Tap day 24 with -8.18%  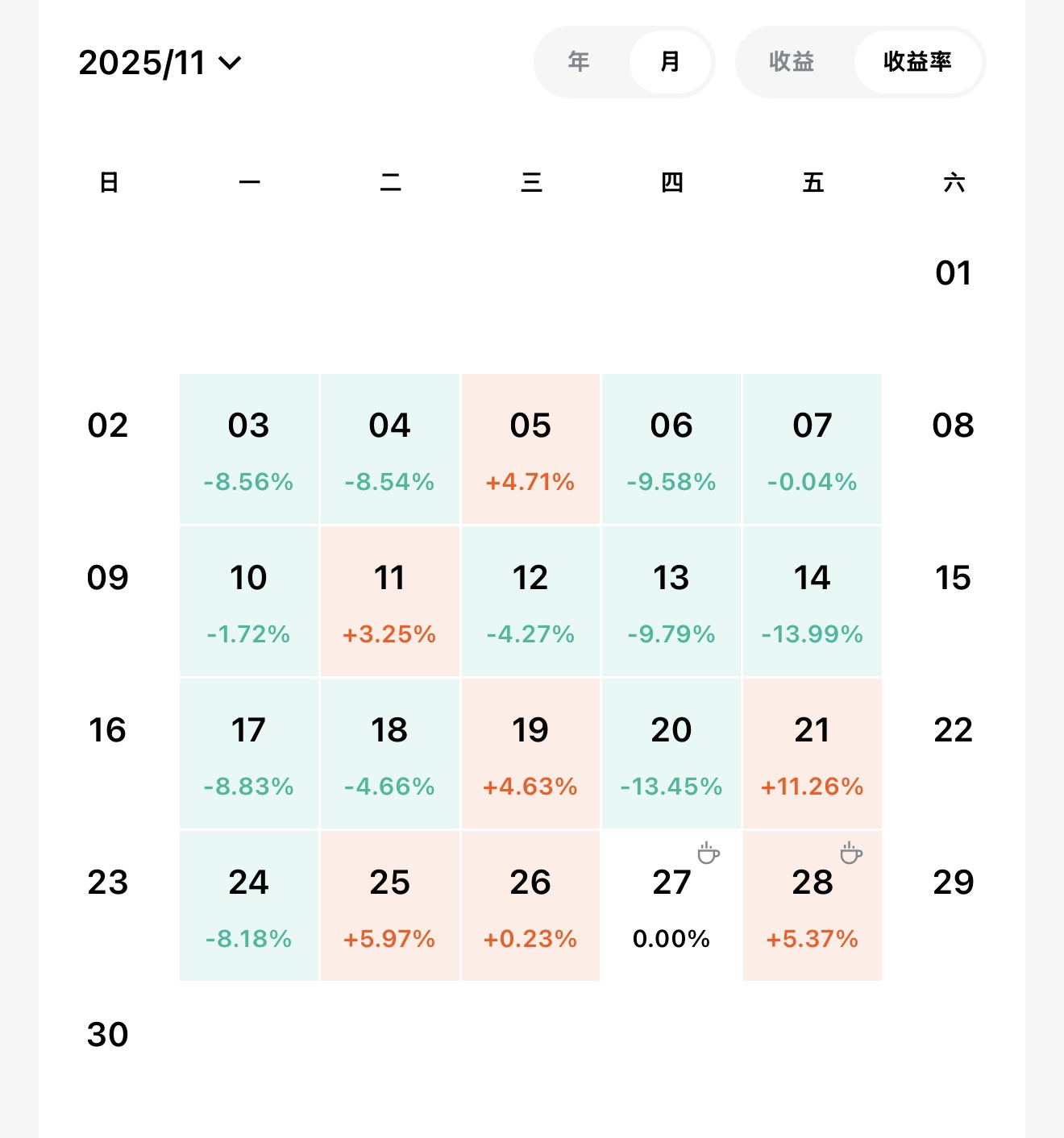click(248, 906)
